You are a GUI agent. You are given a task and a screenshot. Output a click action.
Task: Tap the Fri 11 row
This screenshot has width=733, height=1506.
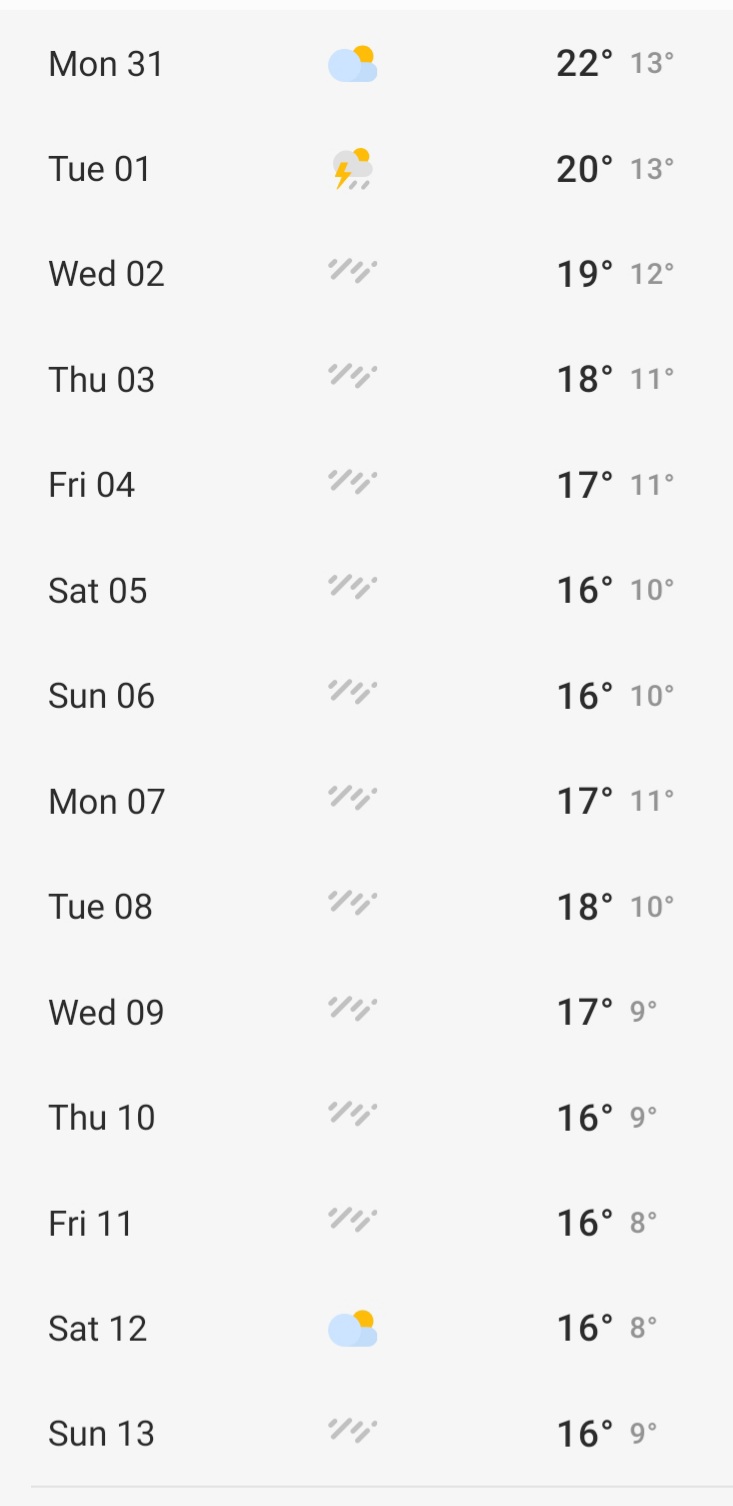click(366, 1223)
